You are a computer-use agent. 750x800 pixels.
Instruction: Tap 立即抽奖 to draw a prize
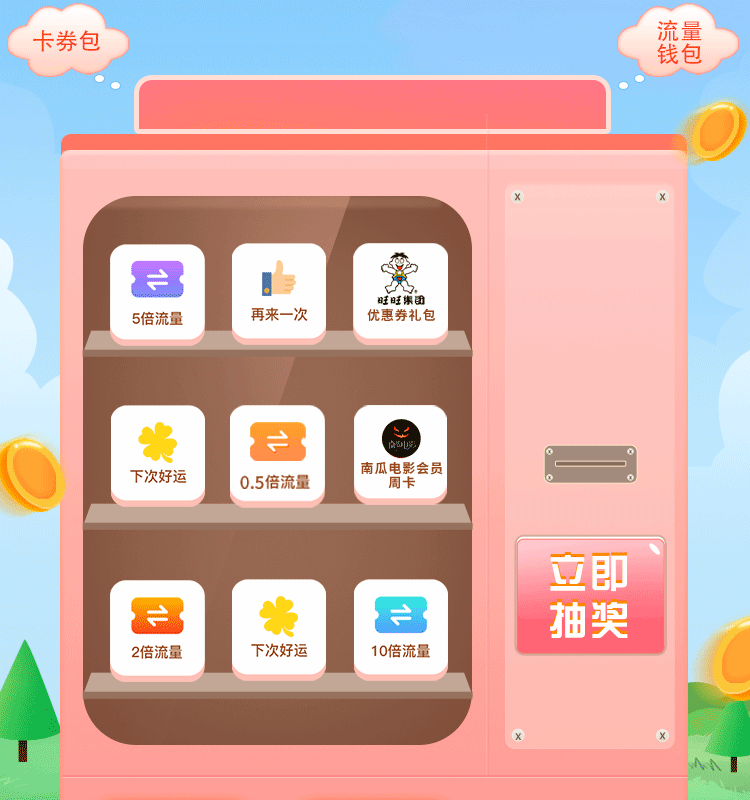(x=590, y=596)
